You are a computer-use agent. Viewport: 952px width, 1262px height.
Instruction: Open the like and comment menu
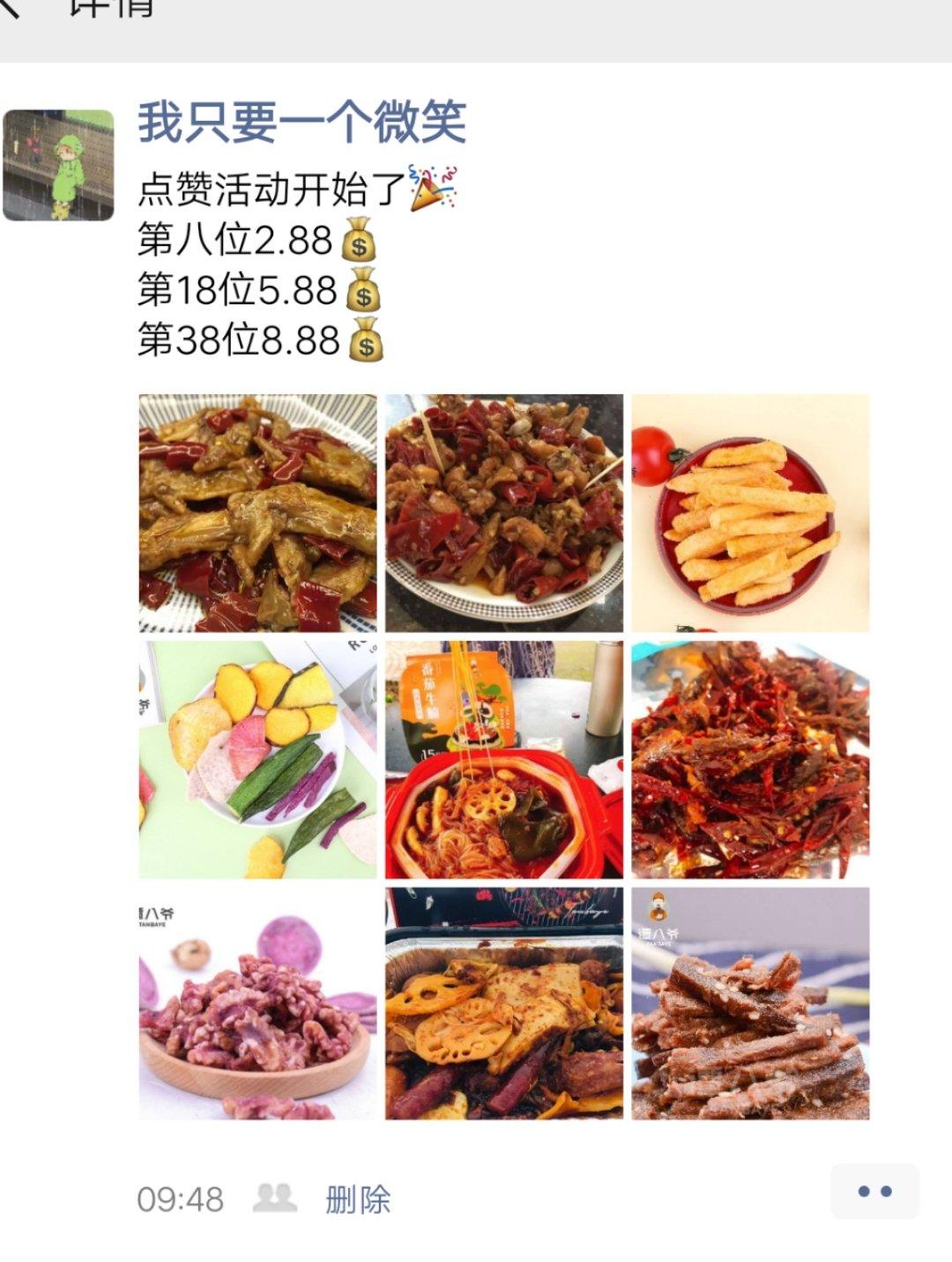[874, 1191]
